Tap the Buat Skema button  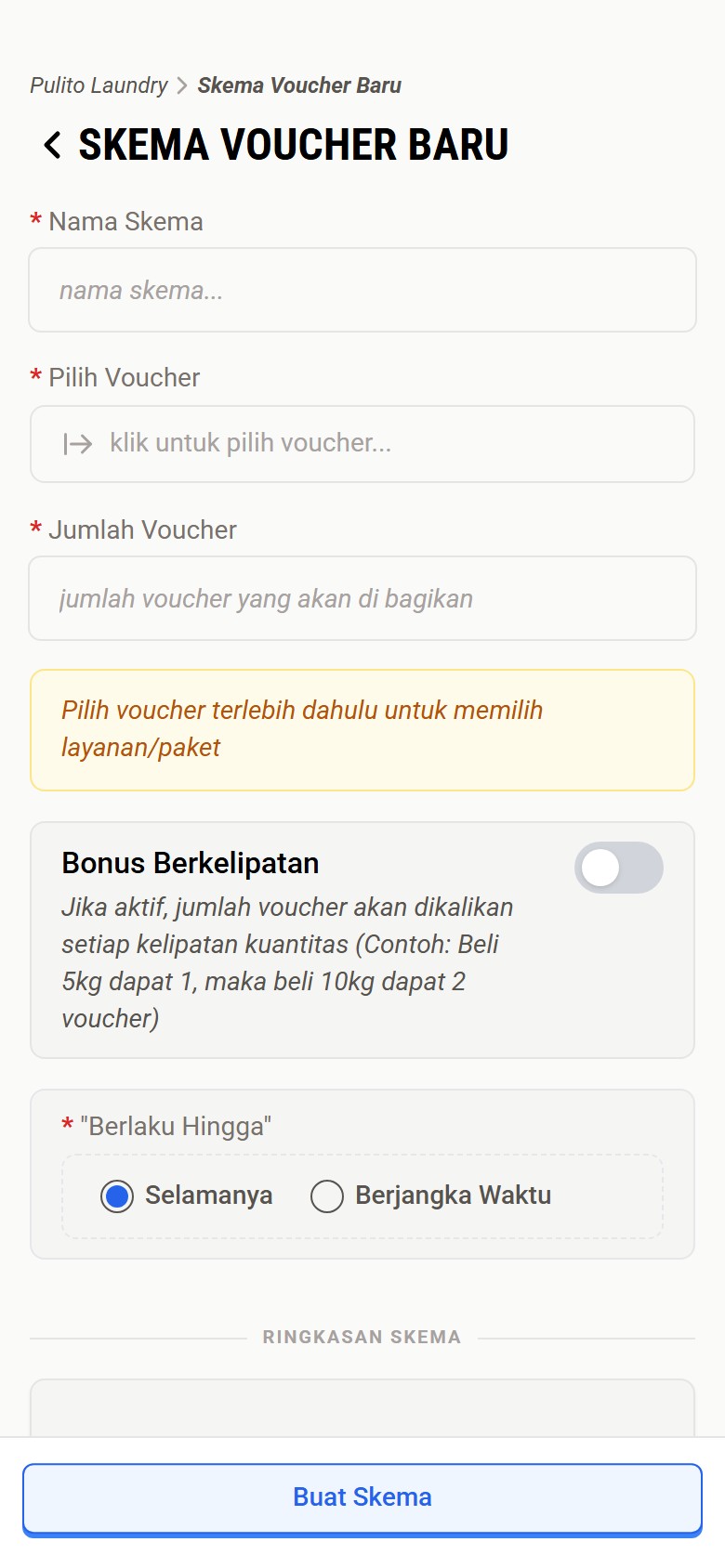point(362,1497)
